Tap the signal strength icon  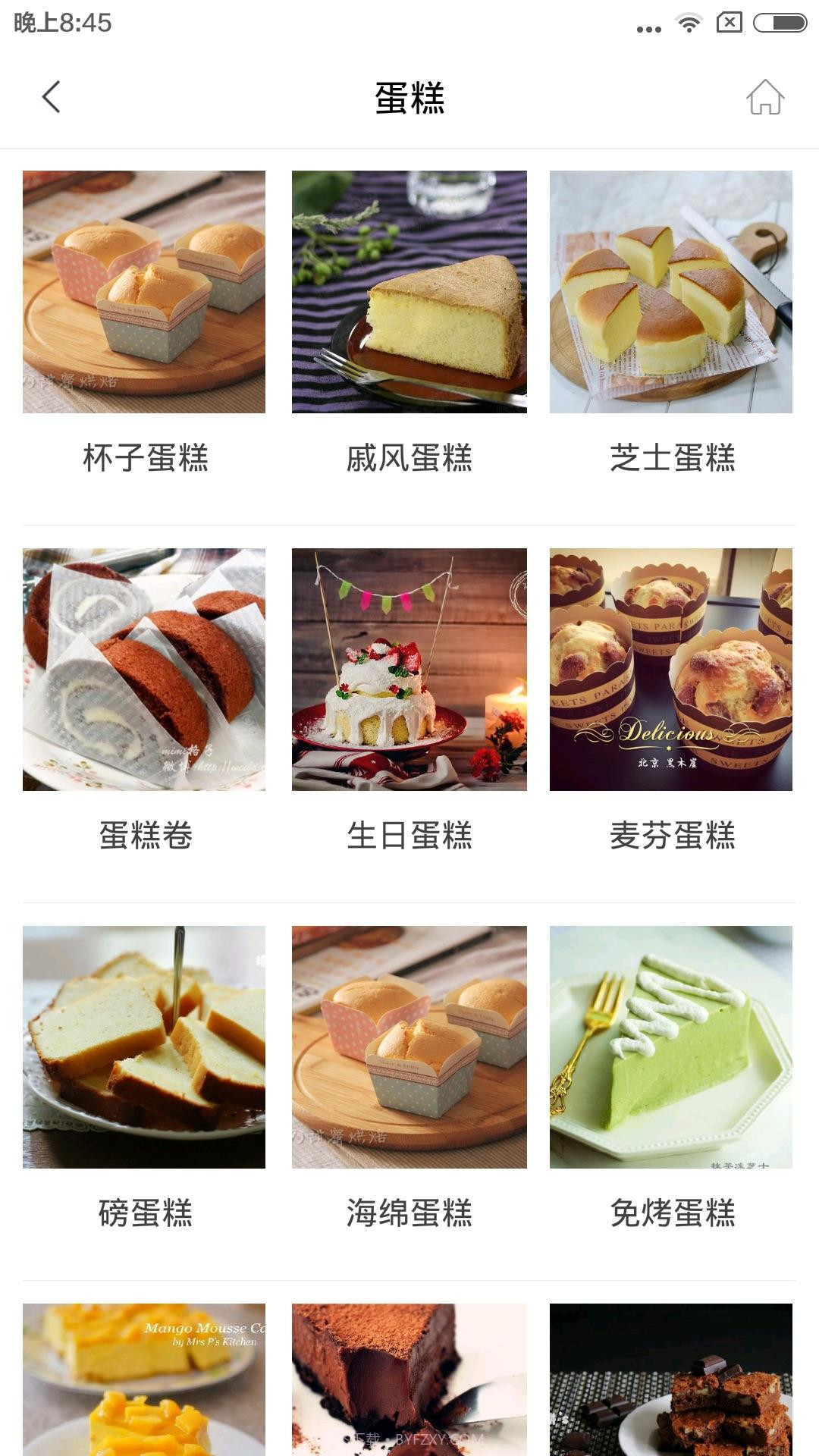coord(690,23)
